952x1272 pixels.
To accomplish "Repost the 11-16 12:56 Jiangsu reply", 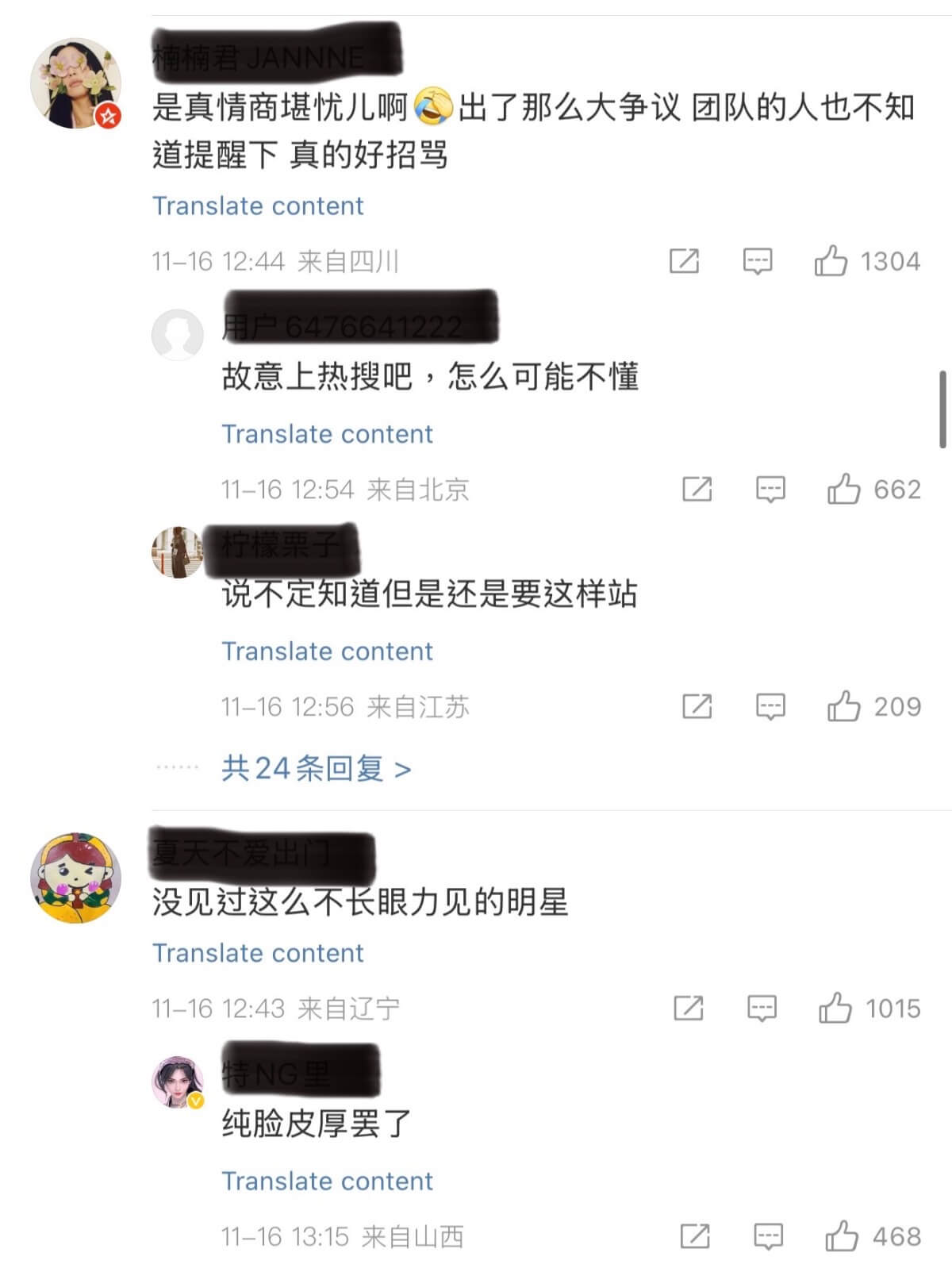I will coord(697,706).
